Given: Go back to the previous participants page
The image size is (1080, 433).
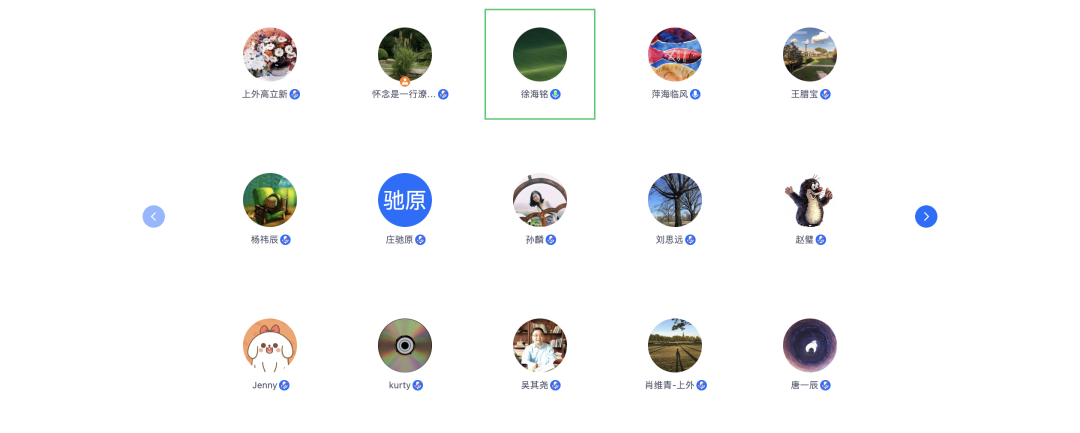Looking at the screenshot, I should [x=154, y=216].
